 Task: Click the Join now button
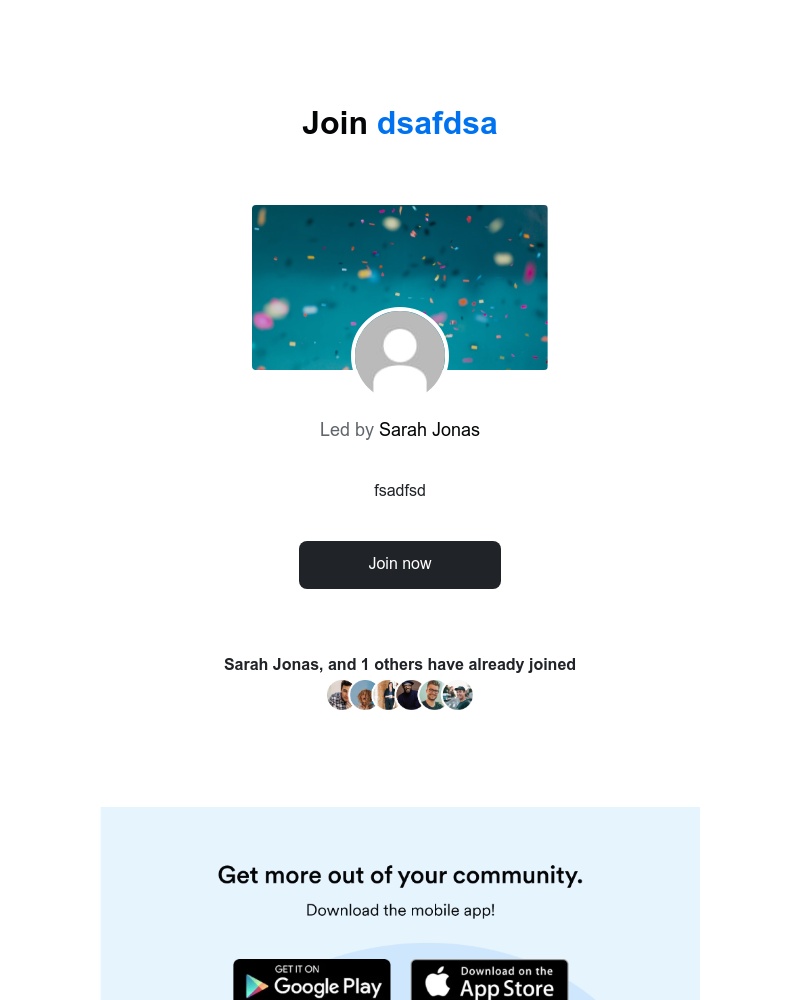[x=400, y=564]
